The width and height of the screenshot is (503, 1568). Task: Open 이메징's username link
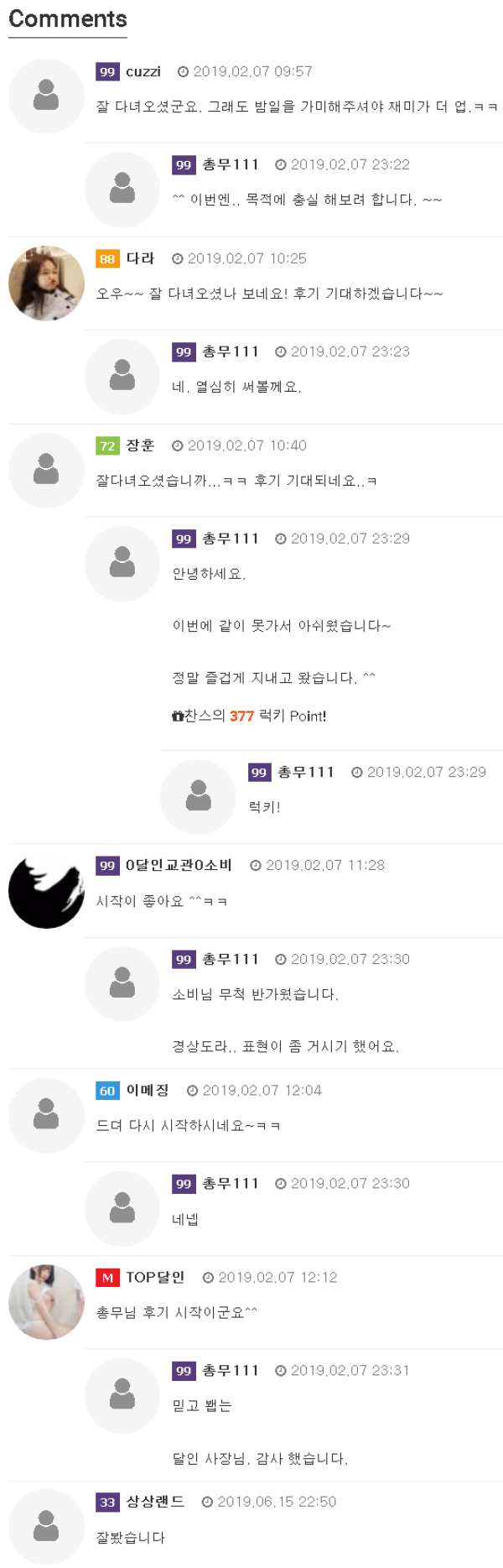(x=148, y=1091)
